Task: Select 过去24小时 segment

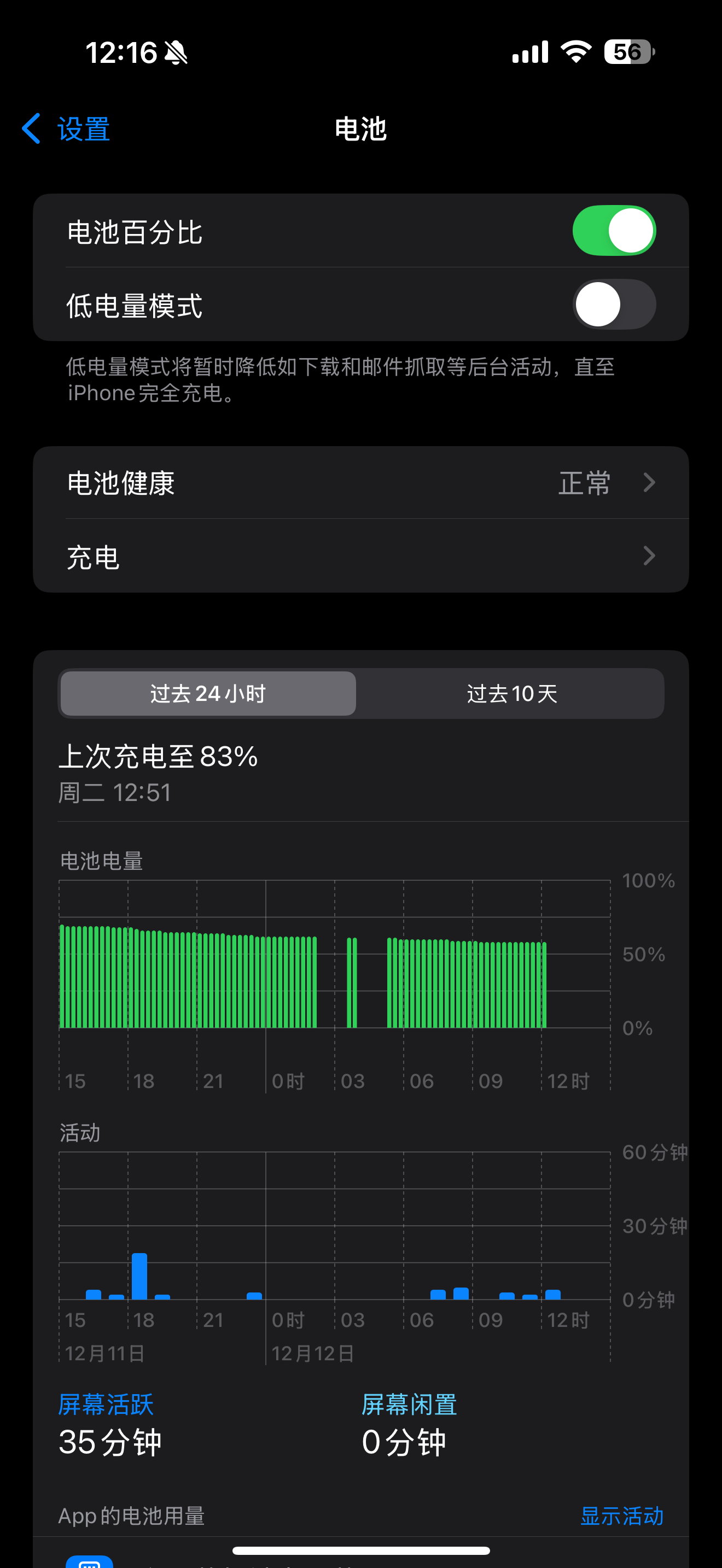Action: (x=208, y=693)
